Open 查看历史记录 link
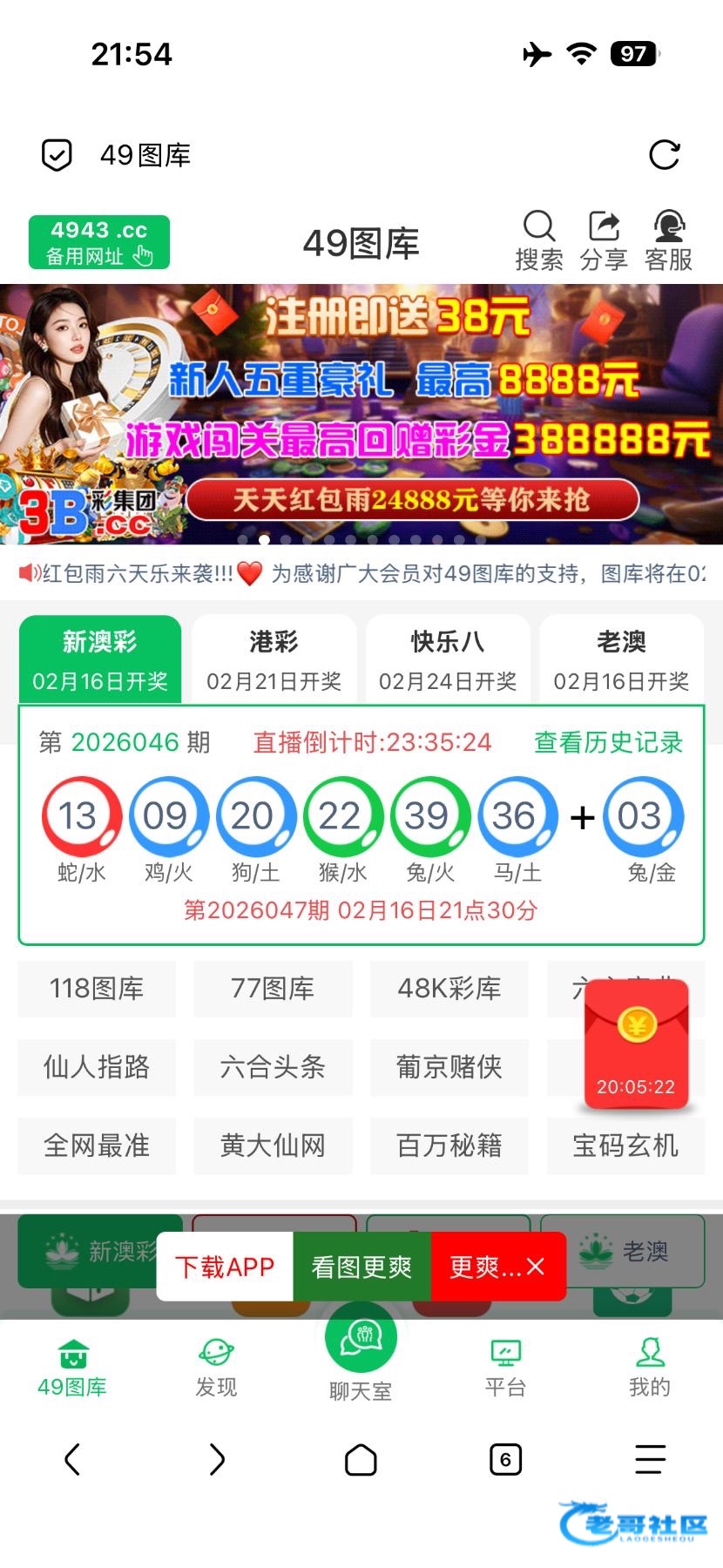 pyautogui.click(x=608, y=742)
